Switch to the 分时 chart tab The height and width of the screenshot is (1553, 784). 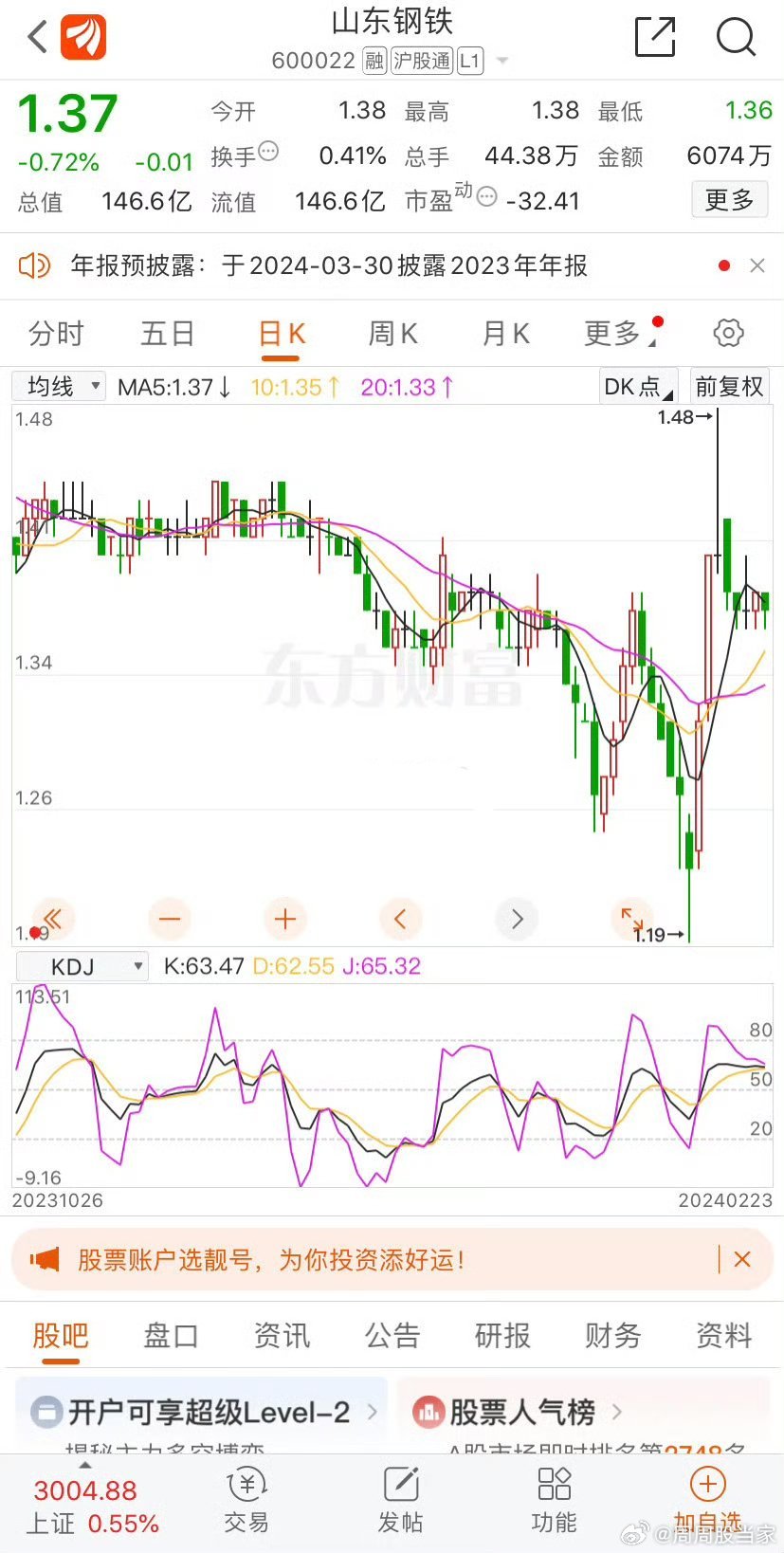tap(56, 334)
